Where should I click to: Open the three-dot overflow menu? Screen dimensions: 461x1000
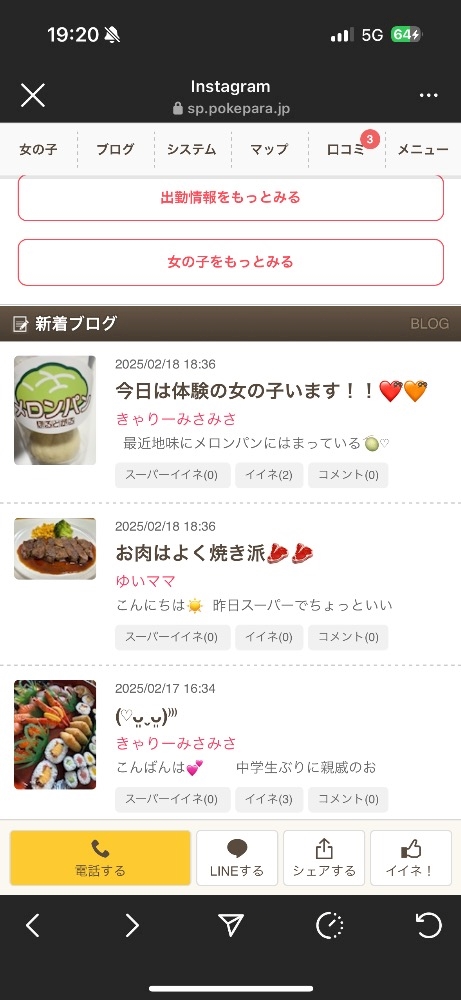(428, 96)
